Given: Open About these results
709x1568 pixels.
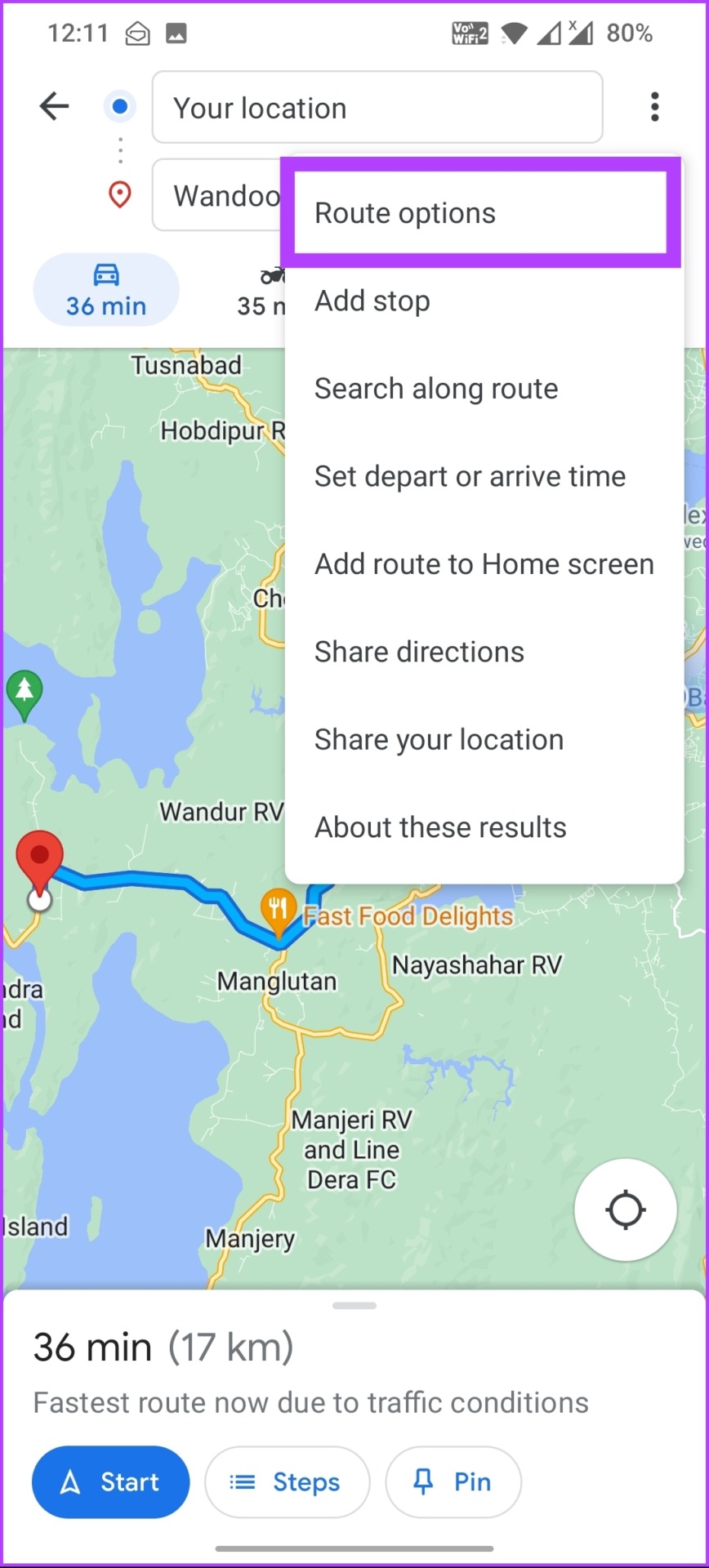Looking at the screenshot, I should coord(440,827).
